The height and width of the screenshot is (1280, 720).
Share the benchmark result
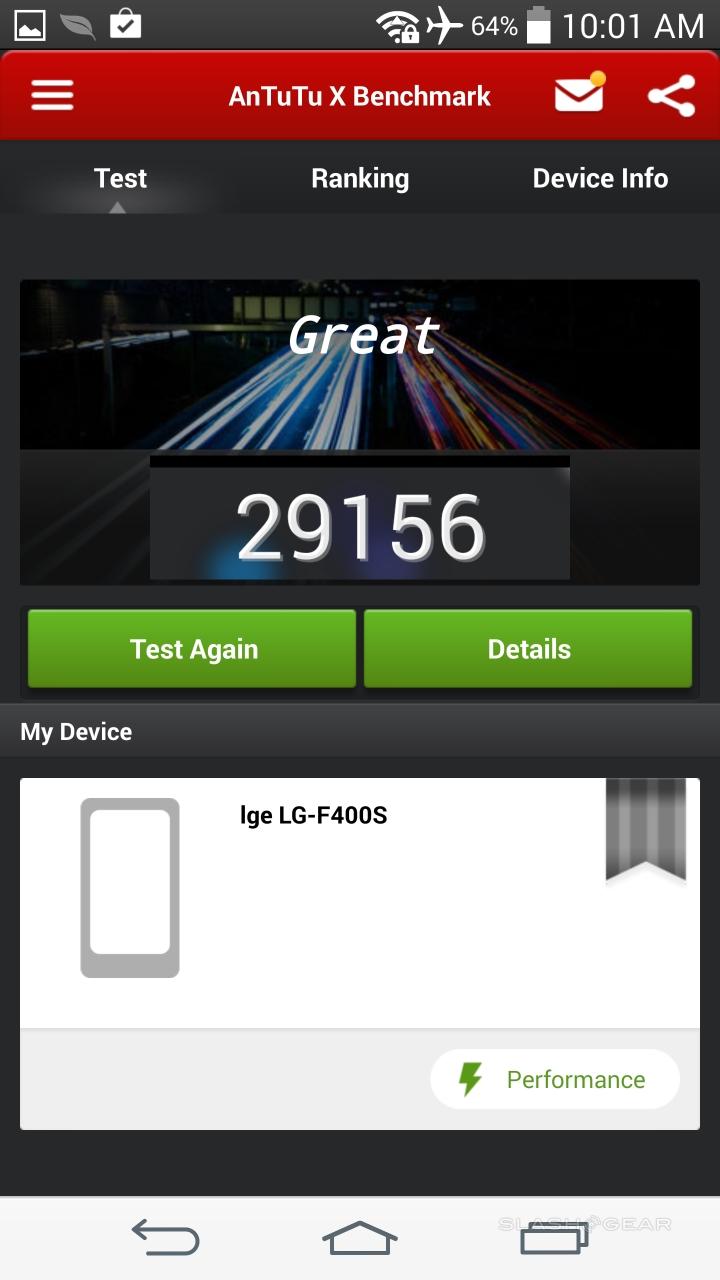(x=671, y=96)
